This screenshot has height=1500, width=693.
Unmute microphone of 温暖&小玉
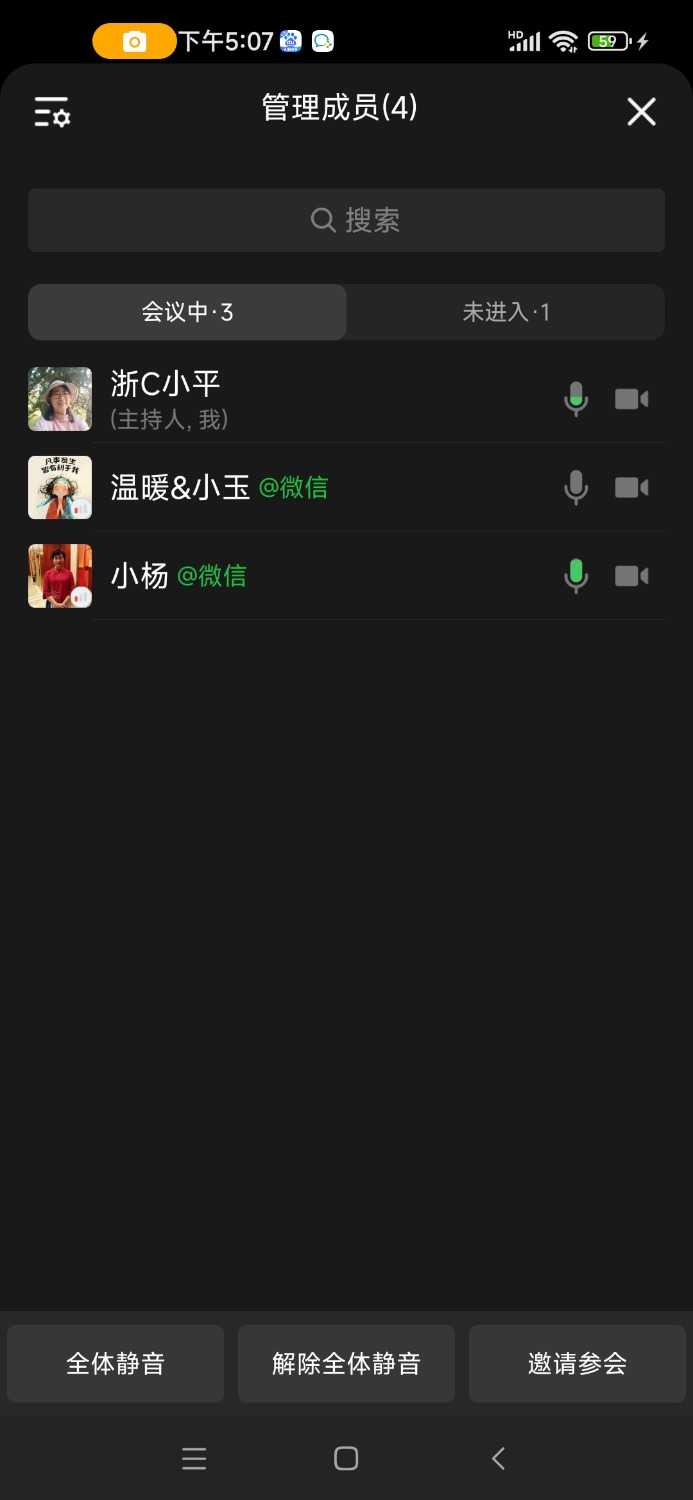pyautogui.click(x=576, y=488)
